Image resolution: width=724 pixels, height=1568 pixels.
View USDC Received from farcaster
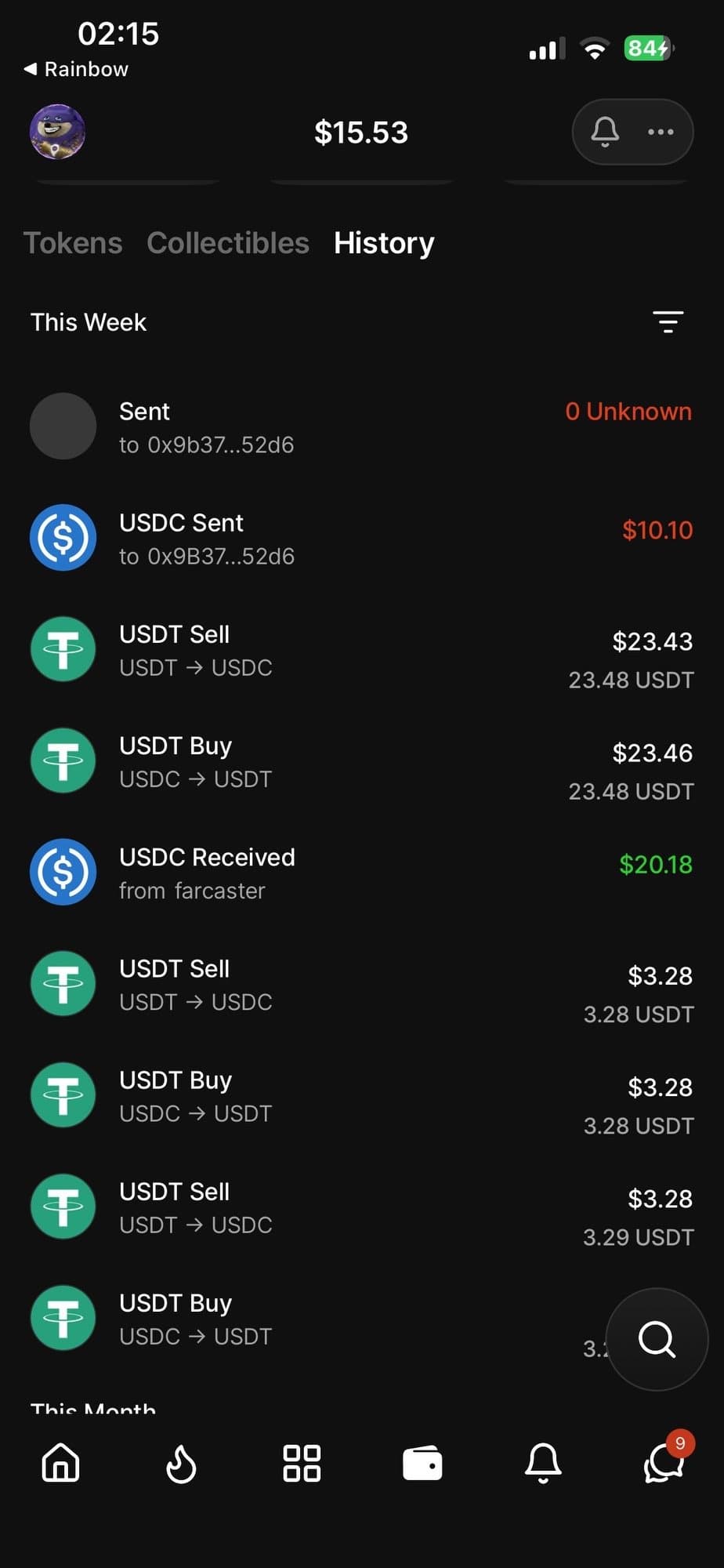pyautogui.click(x=360, y=873)
